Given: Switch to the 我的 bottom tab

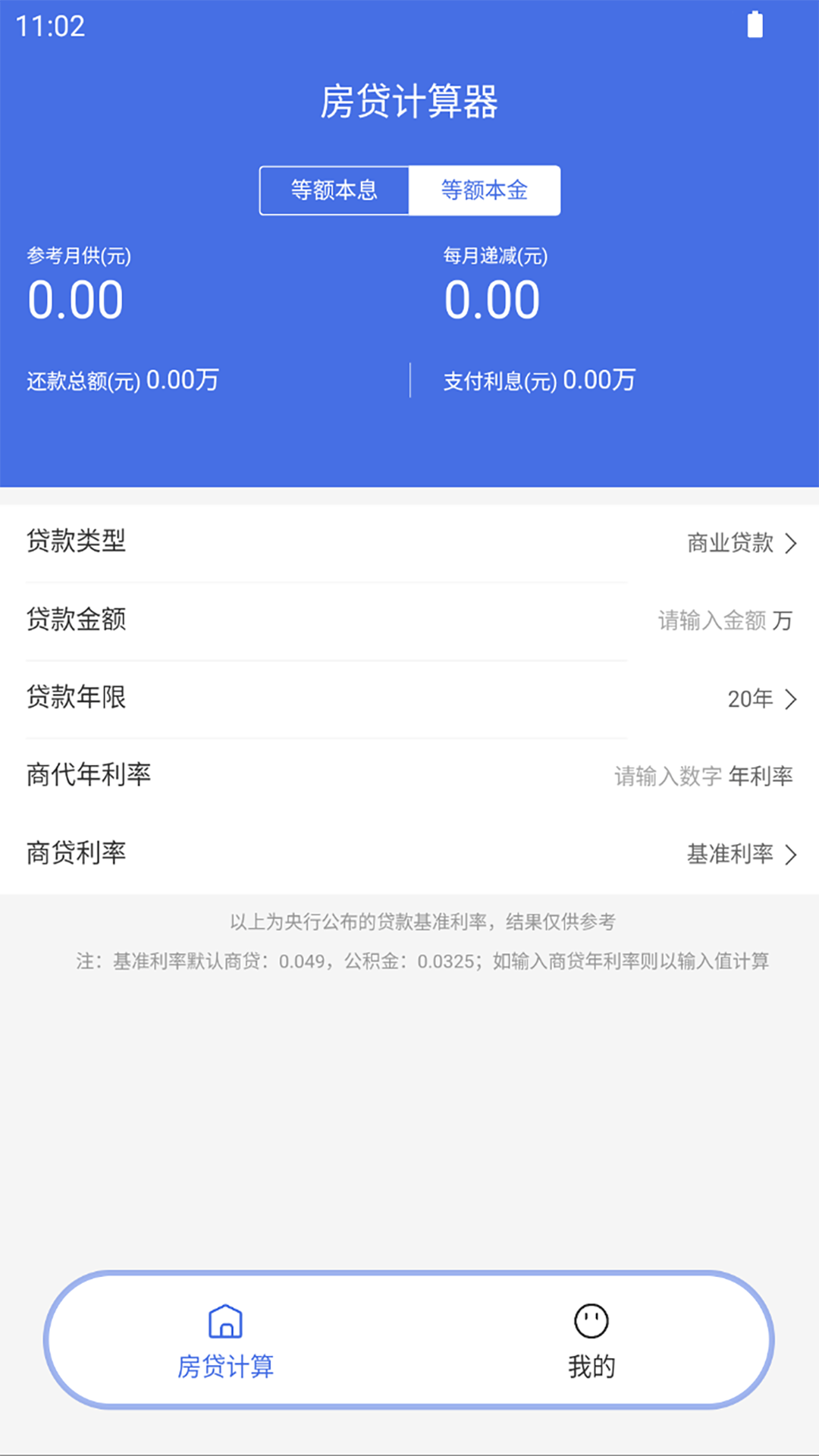Looking at the screenshot, I should click(591, 1340).
